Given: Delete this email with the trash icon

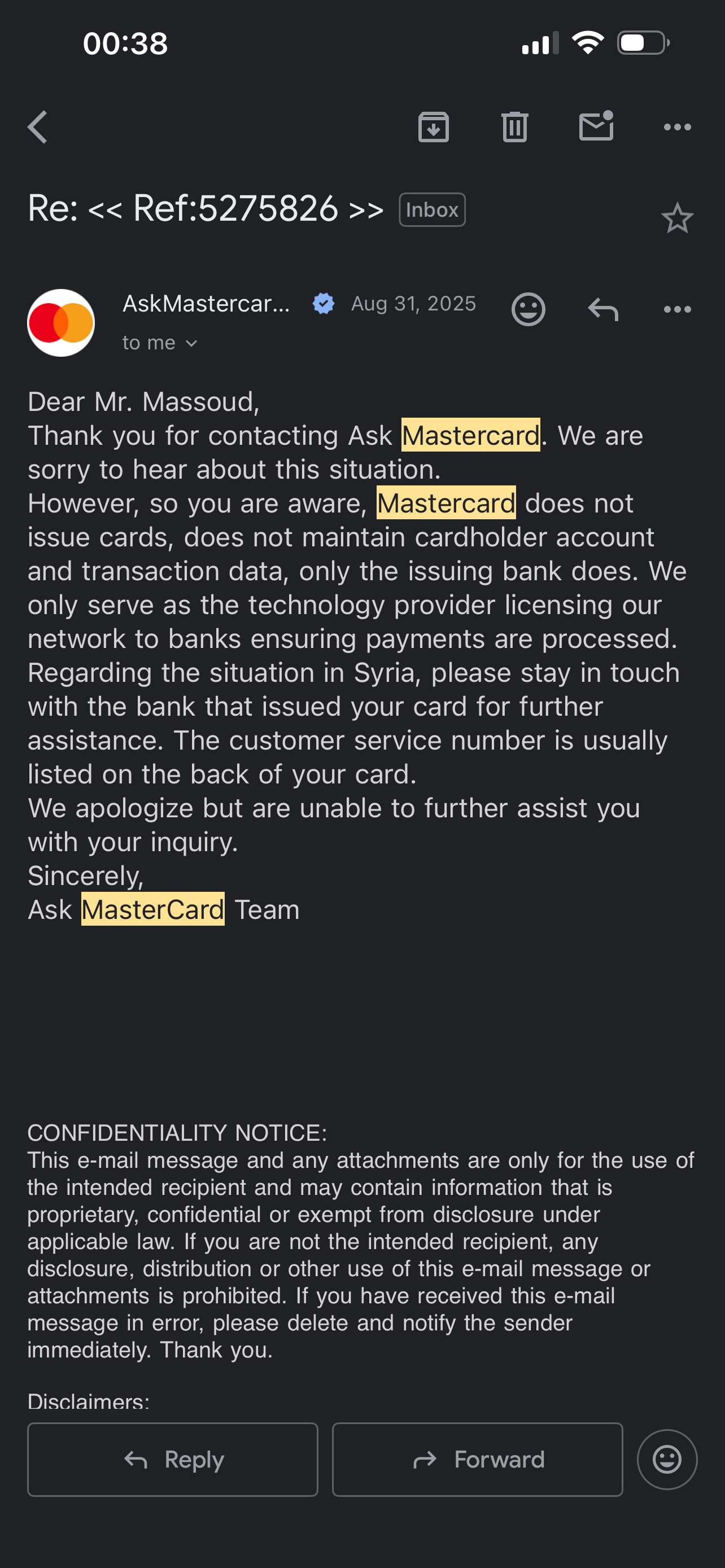Looking at the screenshot, I should coord(514,127).
